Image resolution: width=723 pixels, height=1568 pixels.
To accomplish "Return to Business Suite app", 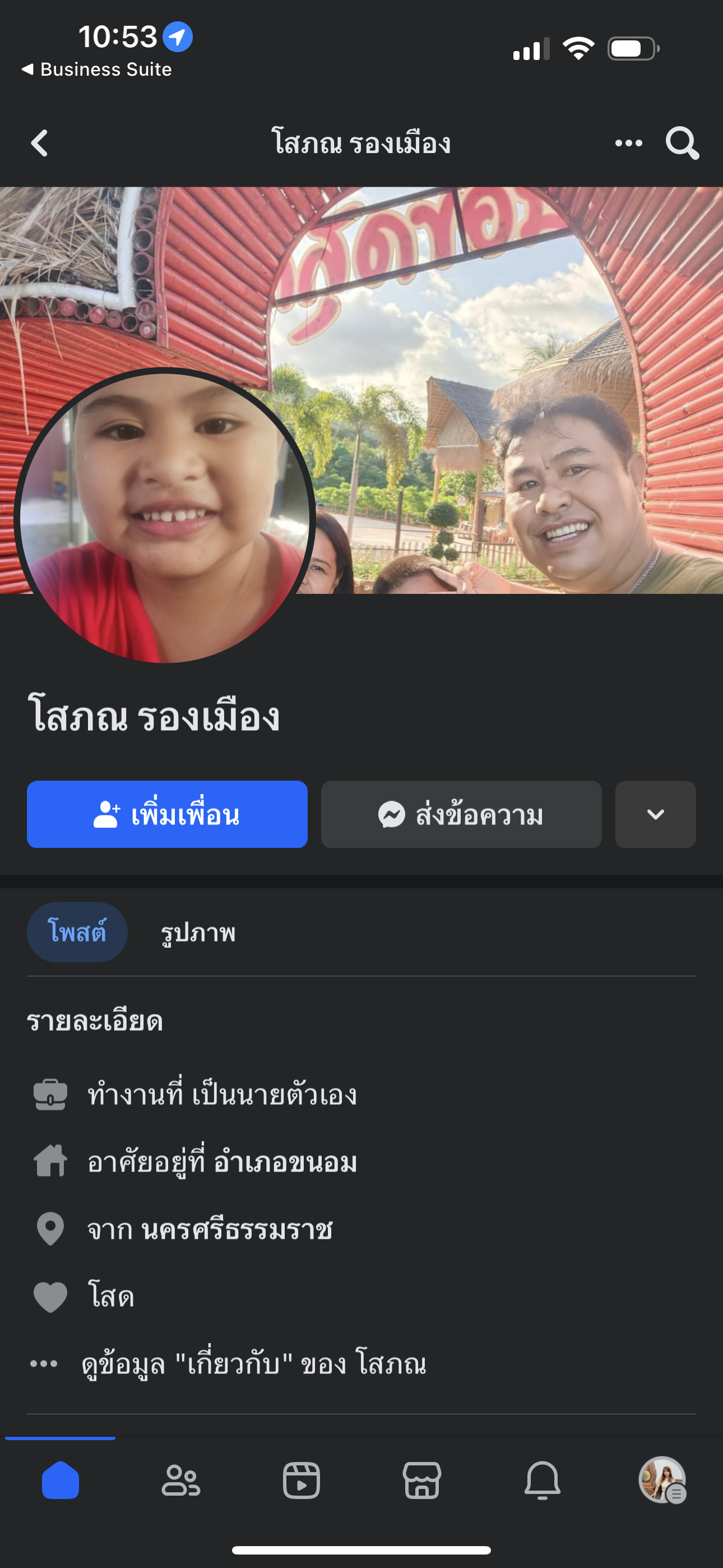I will (98, 70).
